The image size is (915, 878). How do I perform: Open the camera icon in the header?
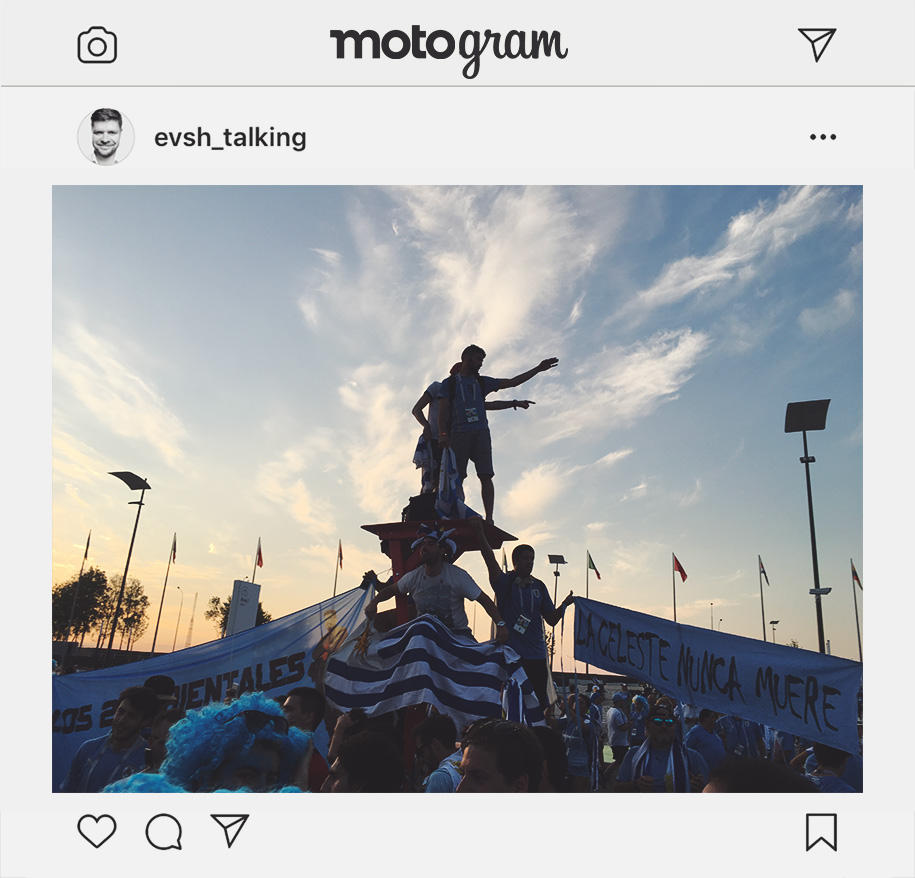click(97, 45)
